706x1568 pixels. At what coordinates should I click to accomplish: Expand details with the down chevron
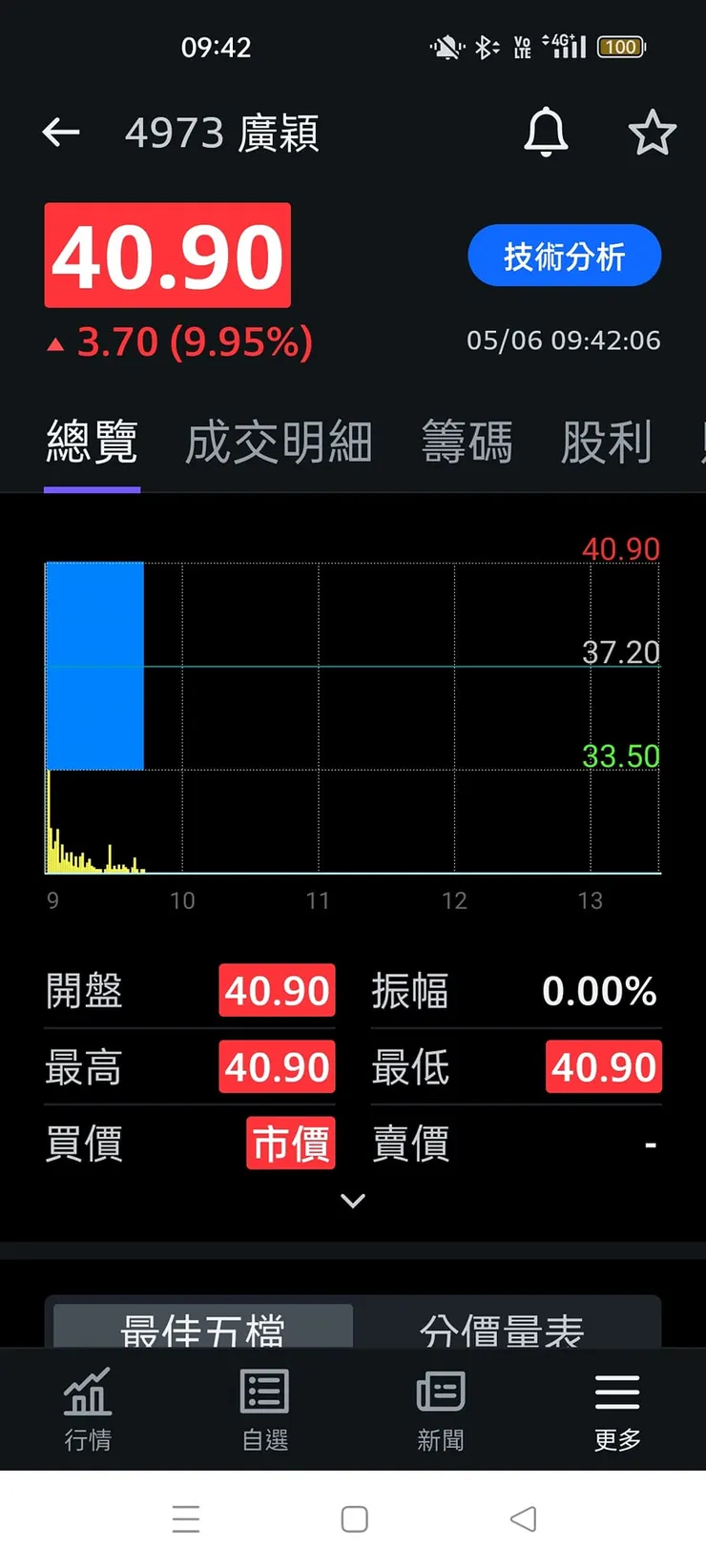tap(353, 1201)
